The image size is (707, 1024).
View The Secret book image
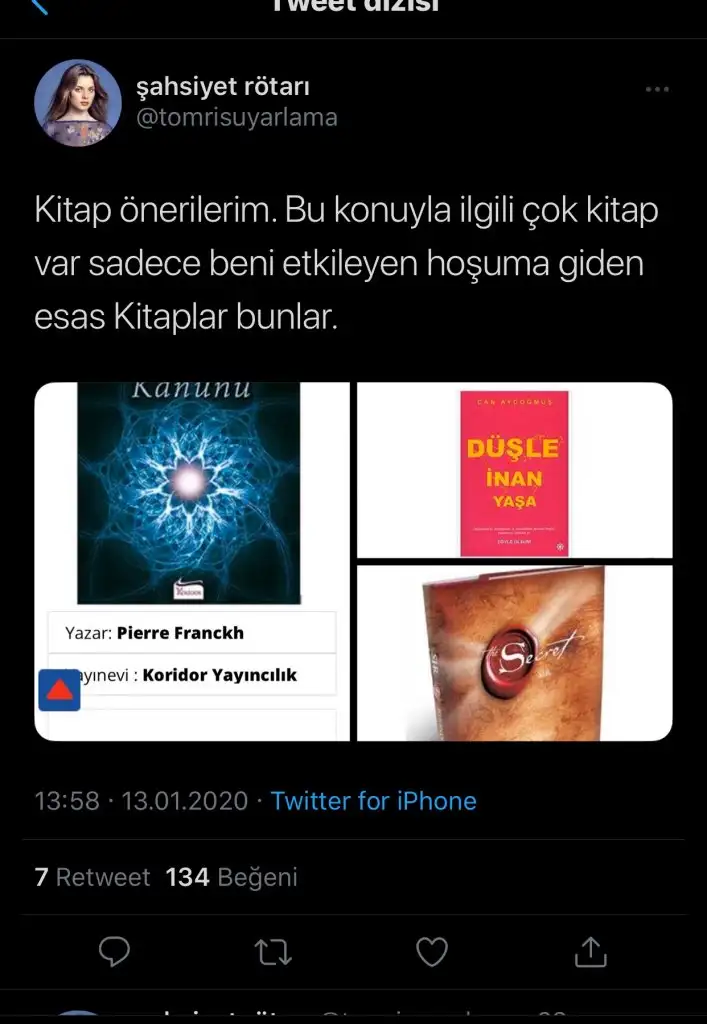click(514, 653)
